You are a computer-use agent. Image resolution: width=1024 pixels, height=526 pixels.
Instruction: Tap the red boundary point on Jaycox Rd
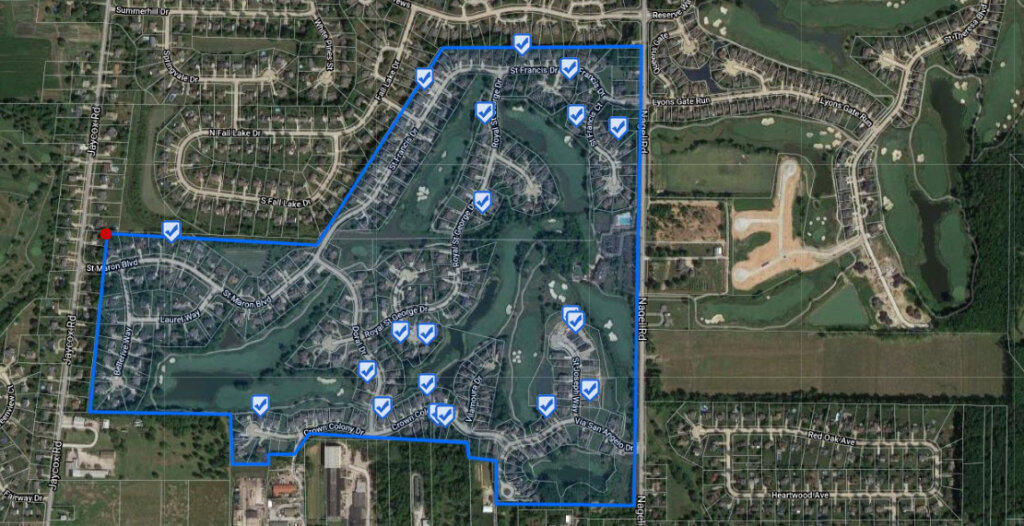105,234
